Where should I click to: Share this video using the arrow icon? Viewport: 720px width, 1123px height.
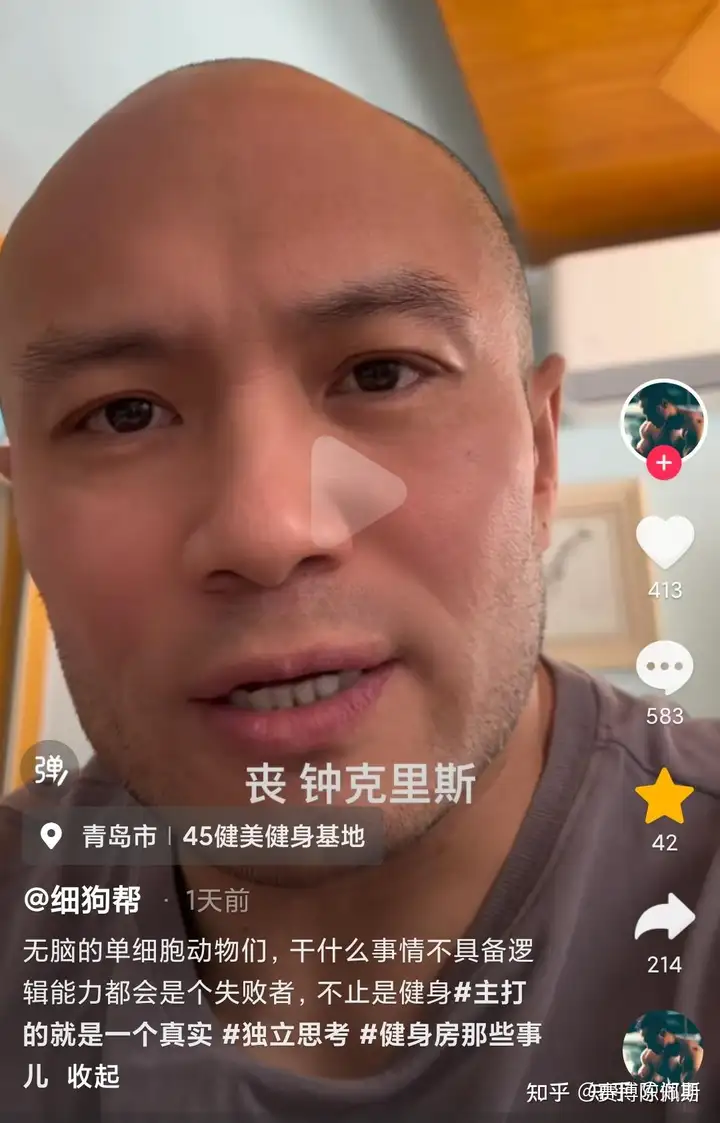664,918
